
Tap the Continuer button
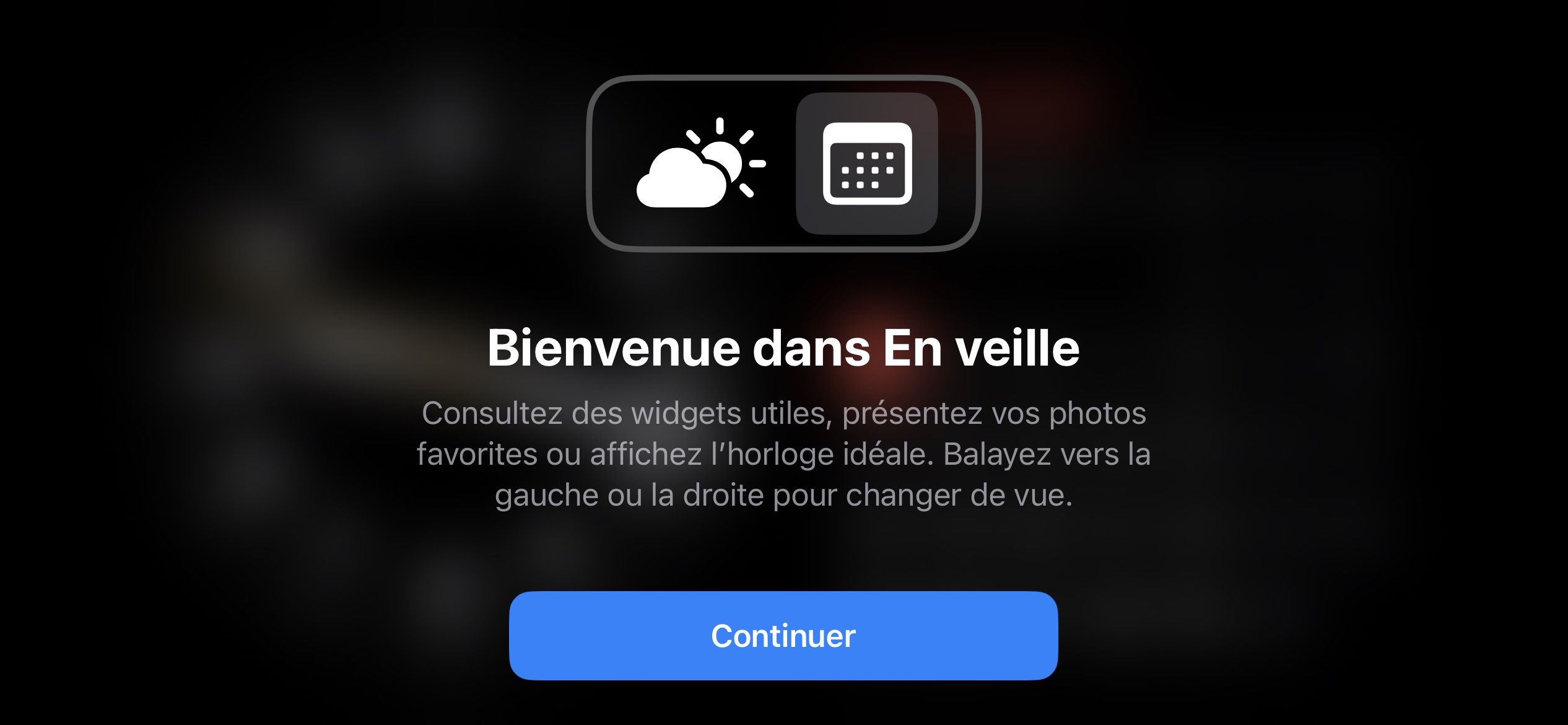pyautogui.click(x=783, y=636)
